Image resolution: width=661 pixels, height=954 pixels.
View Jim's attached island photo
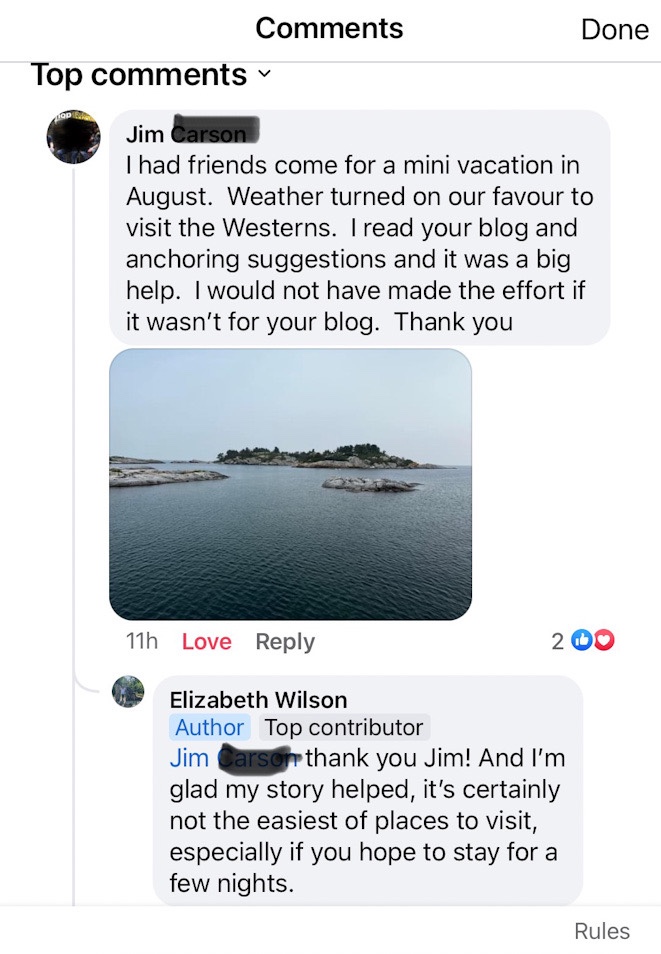pos(290,484)
